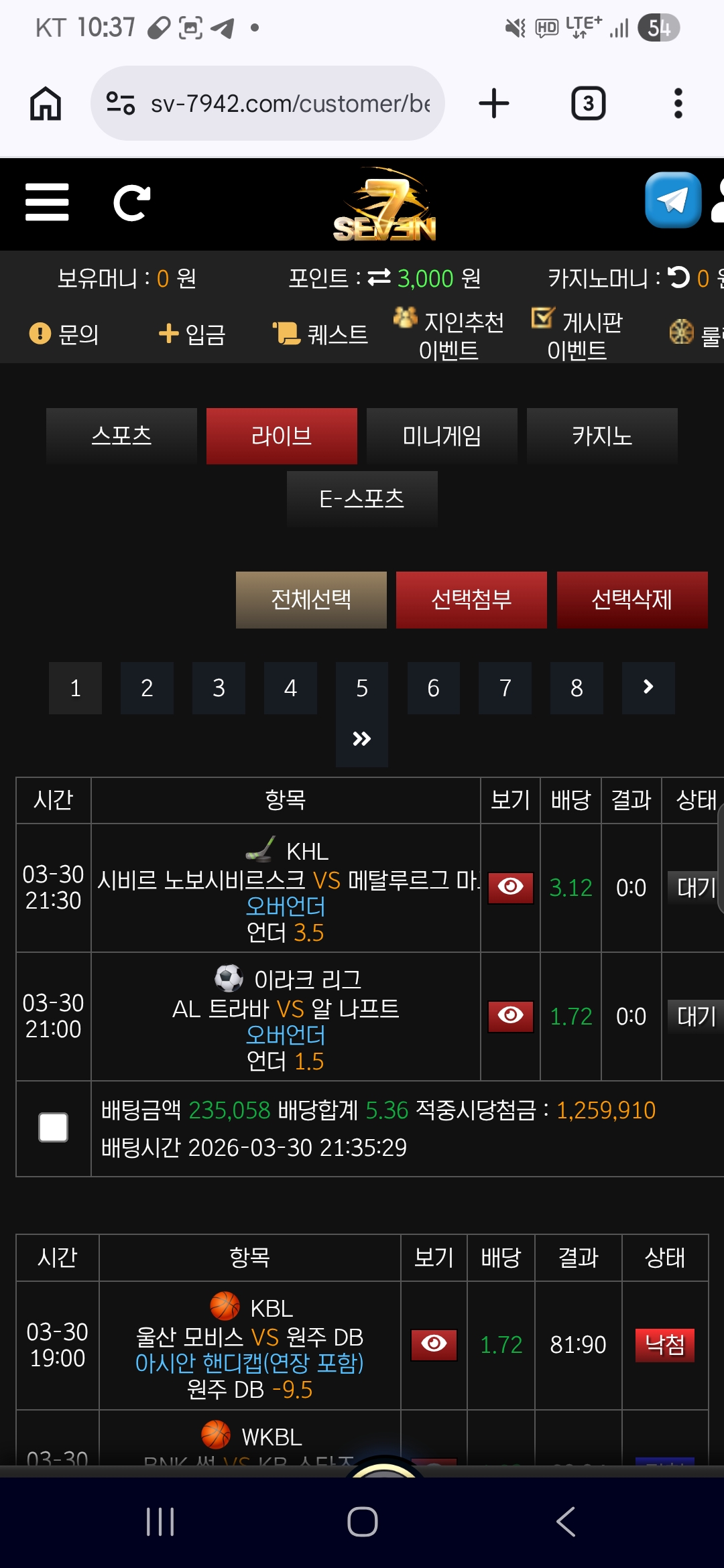Switch to the 스포츠 tab
Viewport: 724px width, 1568px height.
click(121, 436)
